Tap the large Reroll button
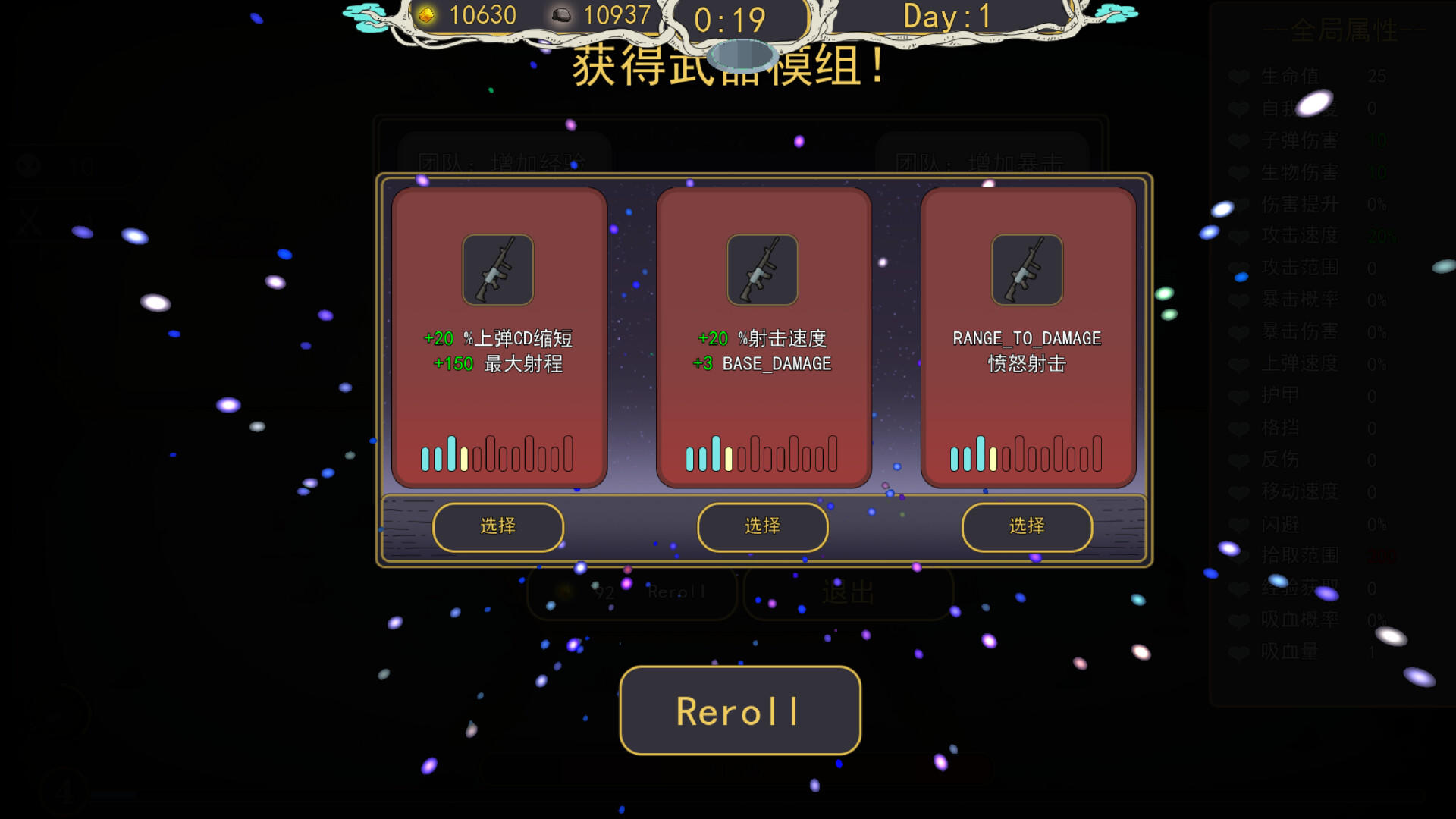 pos(740,711)
